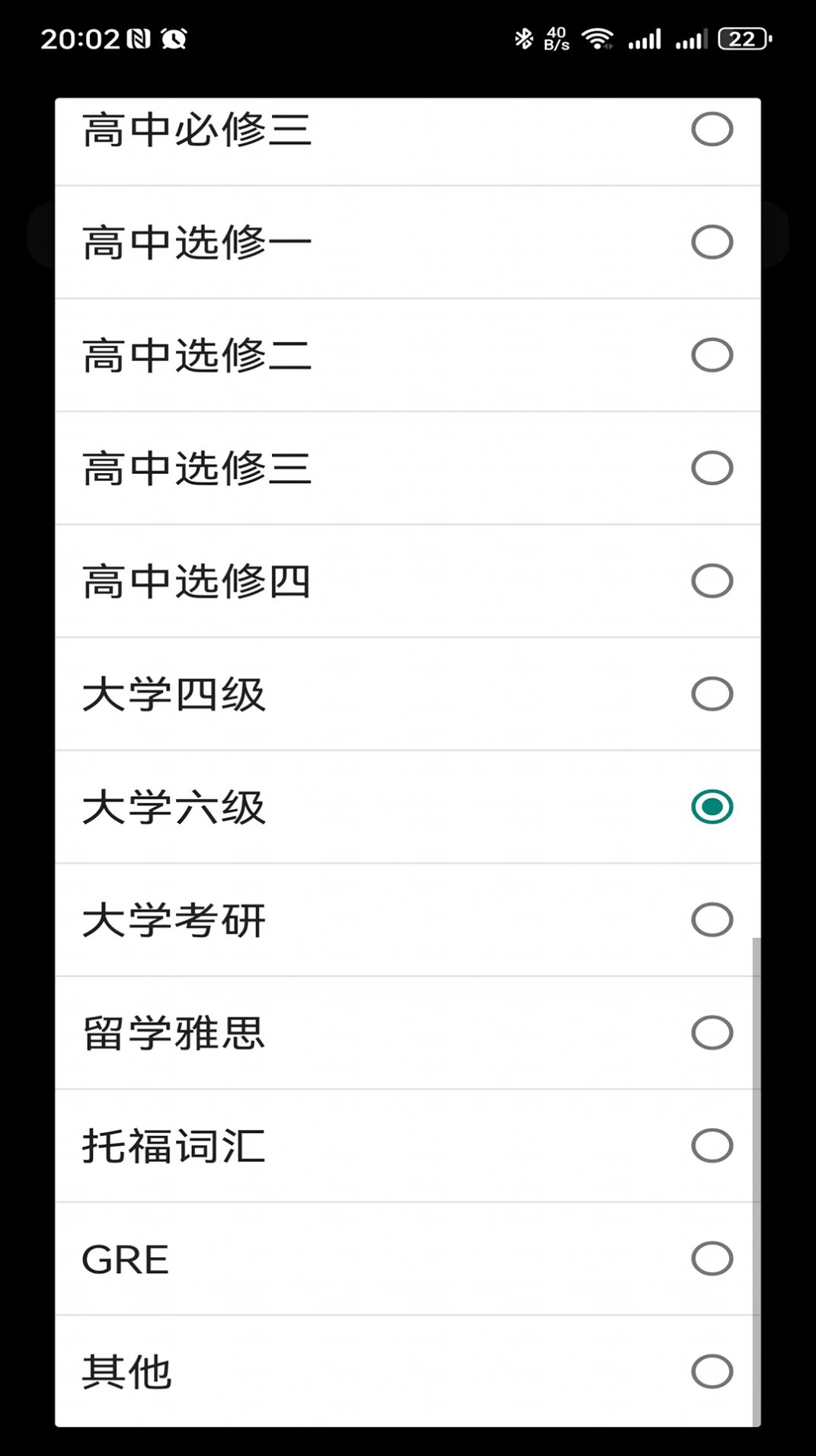Choose the 托福词汇 option
The image size is (816, 1456).
point(712,1144)
